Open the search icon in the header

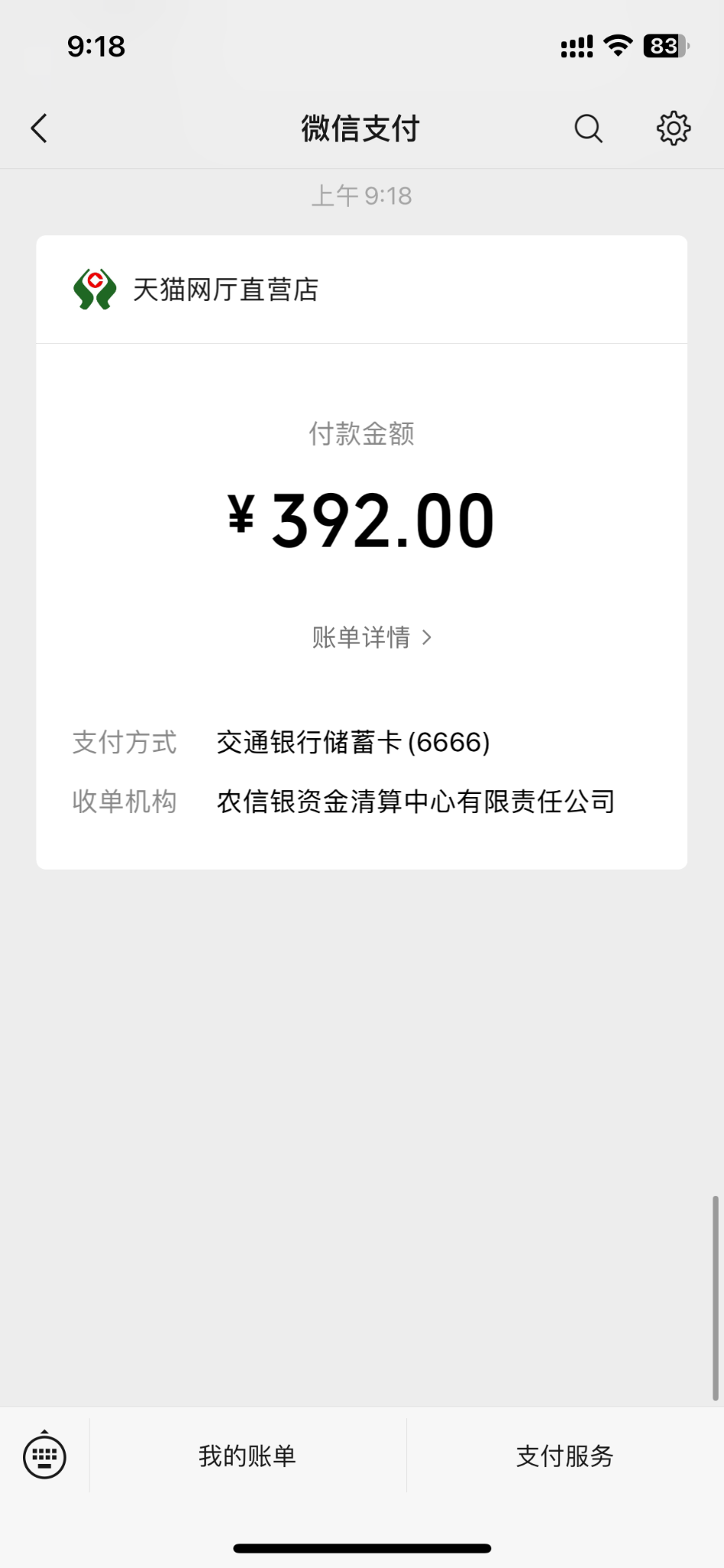[x=588, y=129]
